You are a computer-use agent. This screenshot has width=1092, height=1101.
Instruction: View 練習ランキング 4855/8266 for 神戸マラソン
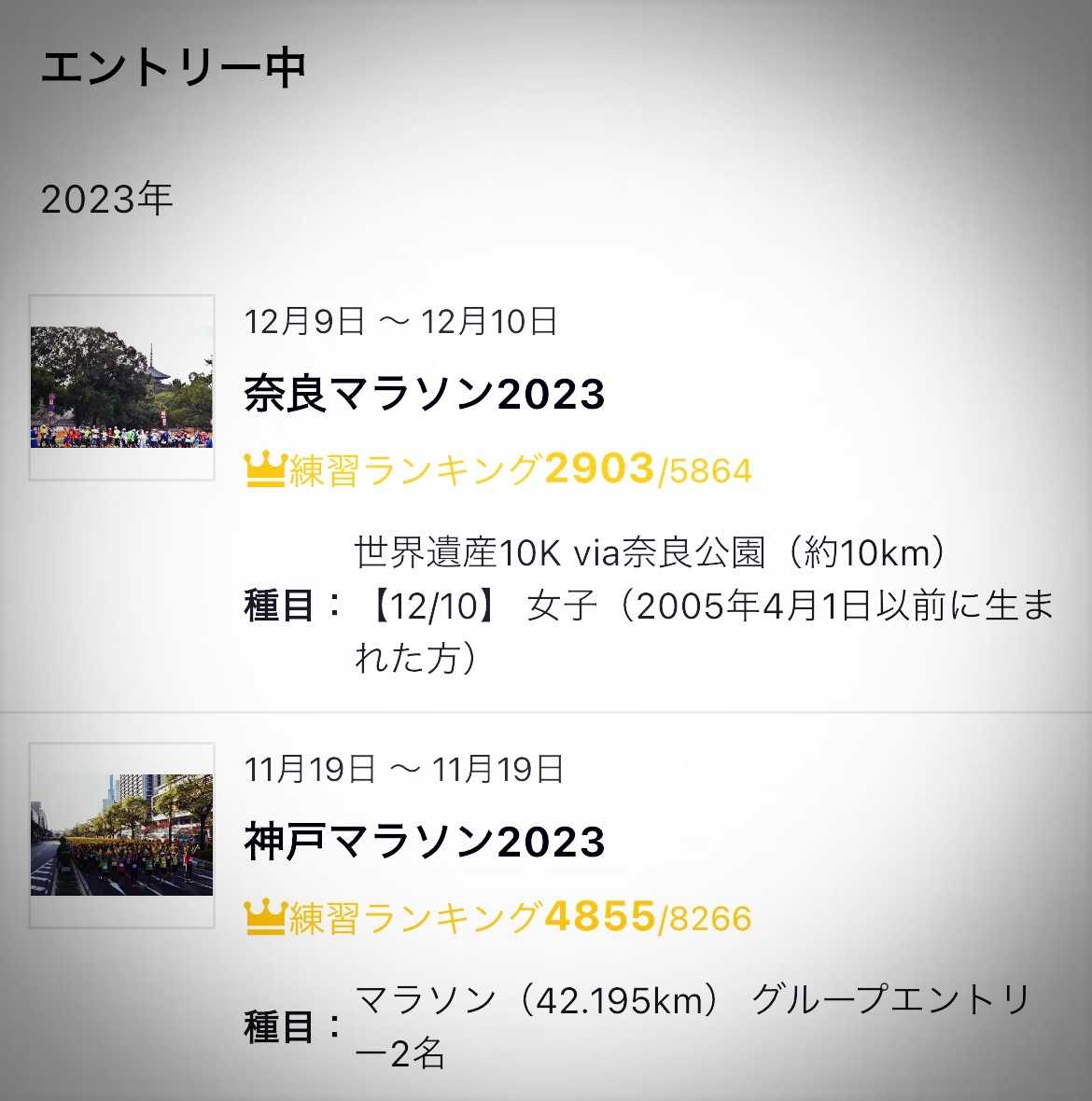pos(497,917)
